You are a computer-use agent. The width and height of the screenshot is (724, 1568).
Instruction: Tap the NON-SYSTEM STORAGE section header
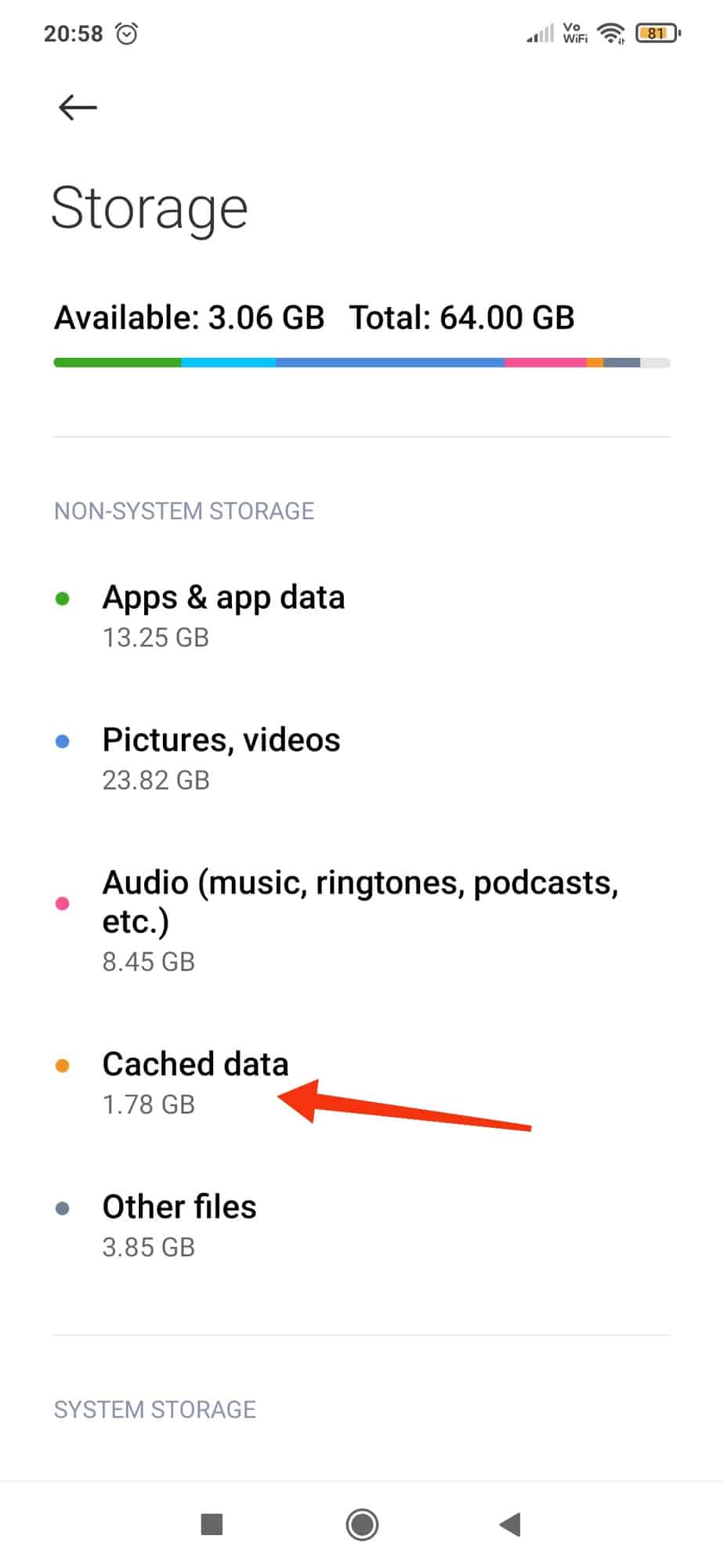point(184,511)
